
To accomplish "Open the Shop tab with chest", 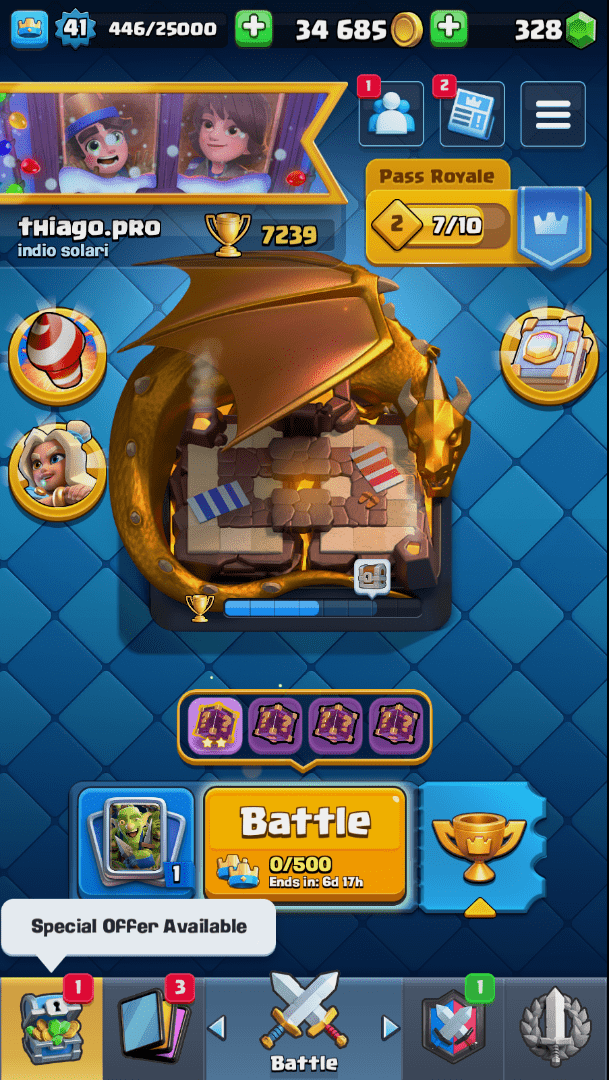I will click(50, 1028).
